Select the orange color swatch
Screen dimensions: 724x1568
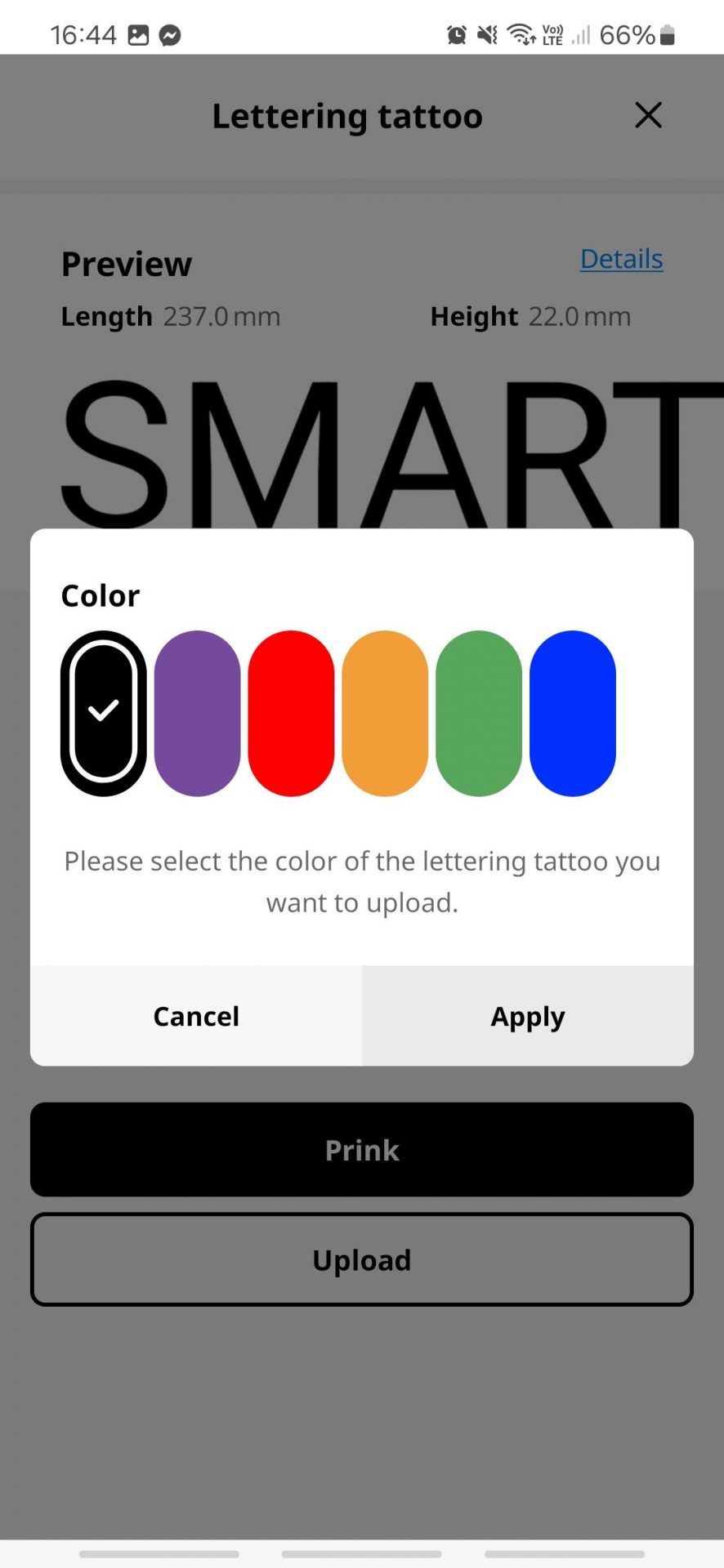(385, 713)
